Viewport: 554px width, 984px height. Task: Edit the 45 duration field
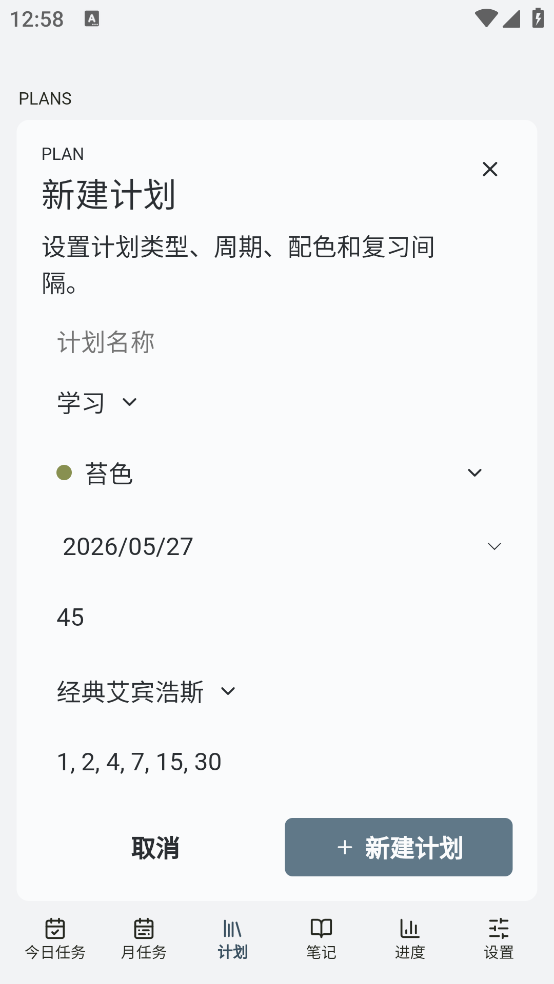tap(277, 618)
